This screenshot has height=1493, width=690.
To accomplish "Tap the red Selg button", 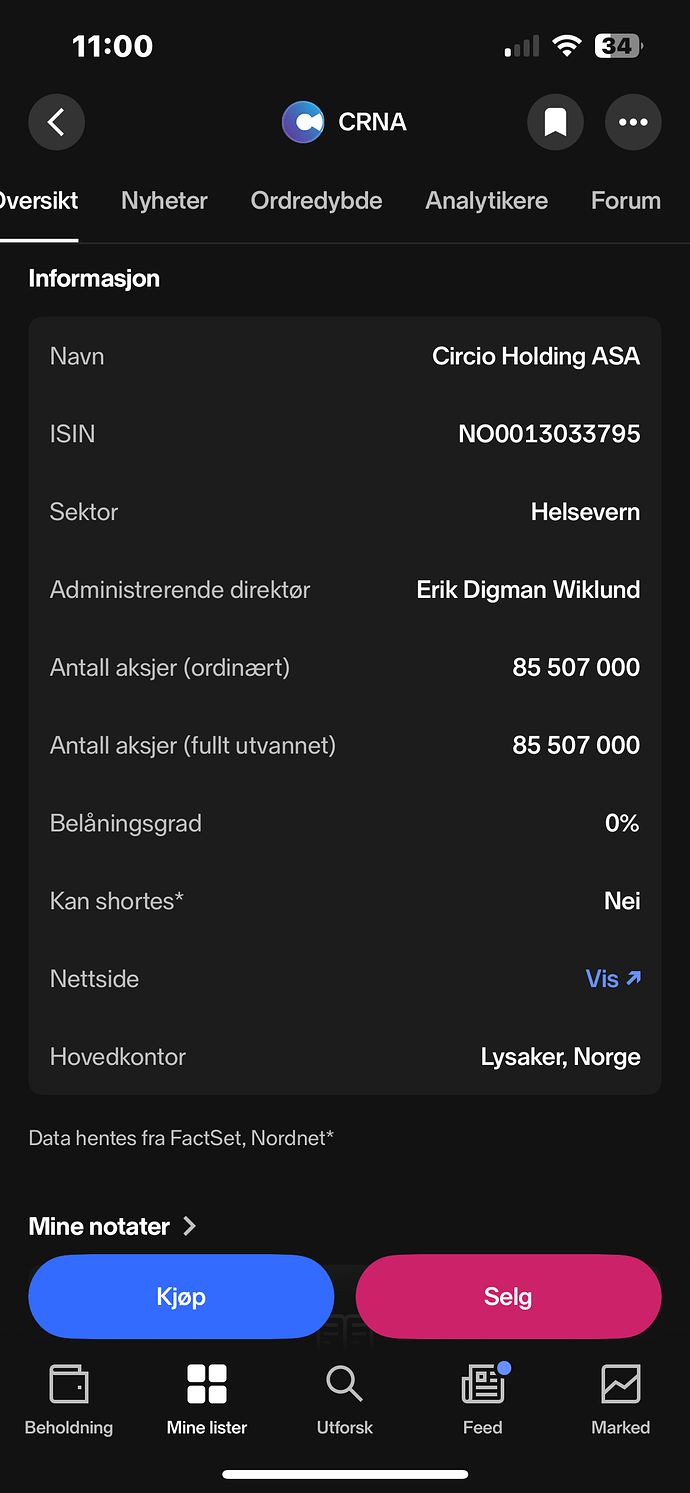I will (x=508, y=1297).
